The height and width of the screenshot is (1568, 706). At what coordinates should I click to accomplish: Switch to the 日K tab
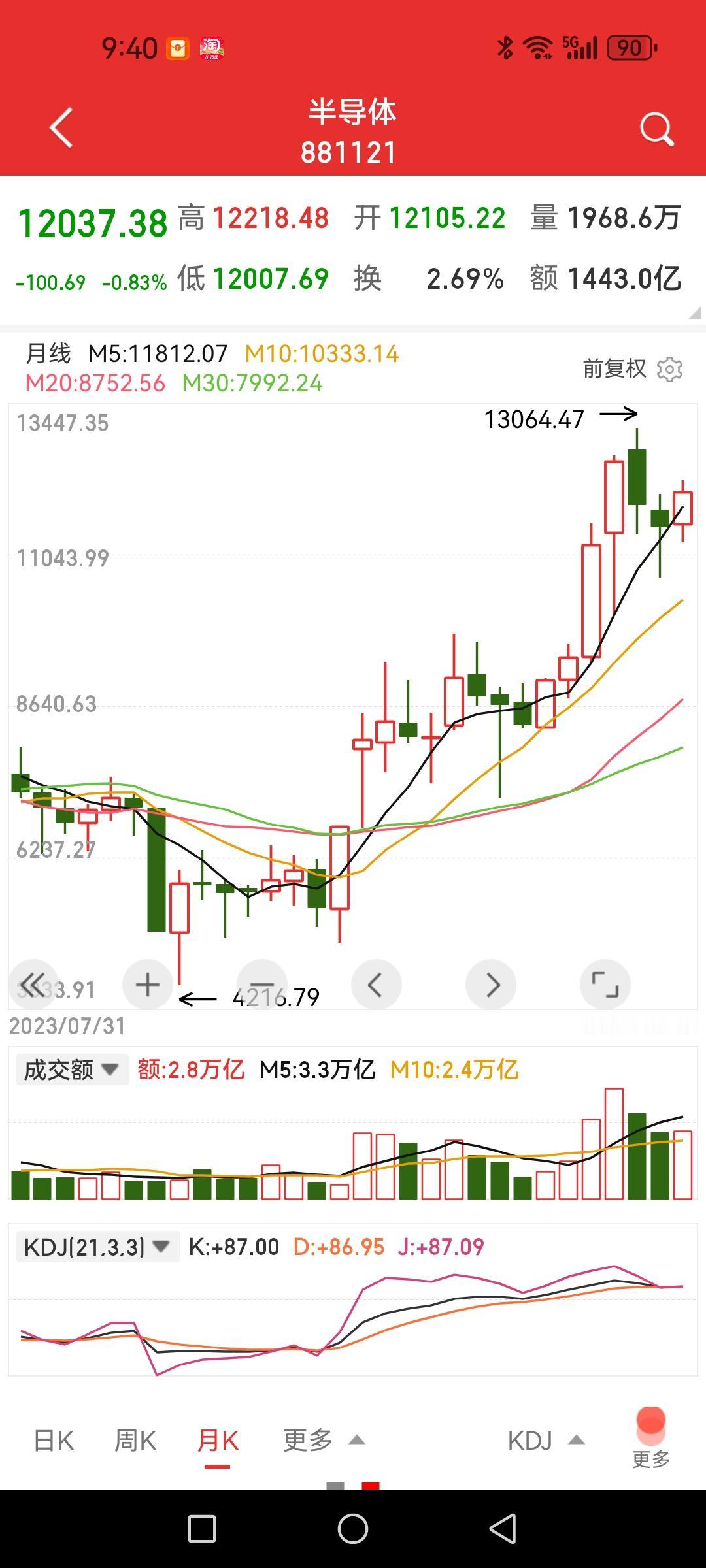(x=54, y=1441)
